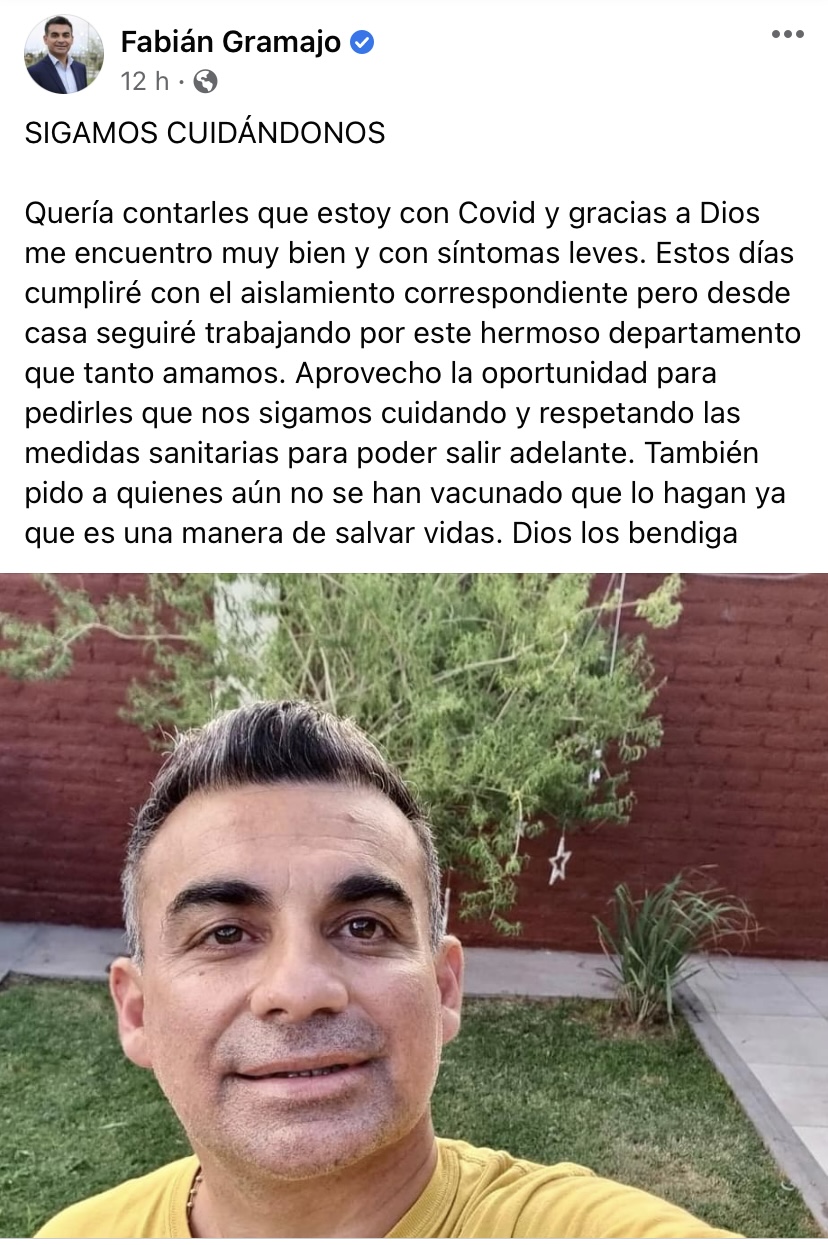This screenshot has height=1245, width=828.
Task: Open the post's three-dot options menu
Action: 788,35
